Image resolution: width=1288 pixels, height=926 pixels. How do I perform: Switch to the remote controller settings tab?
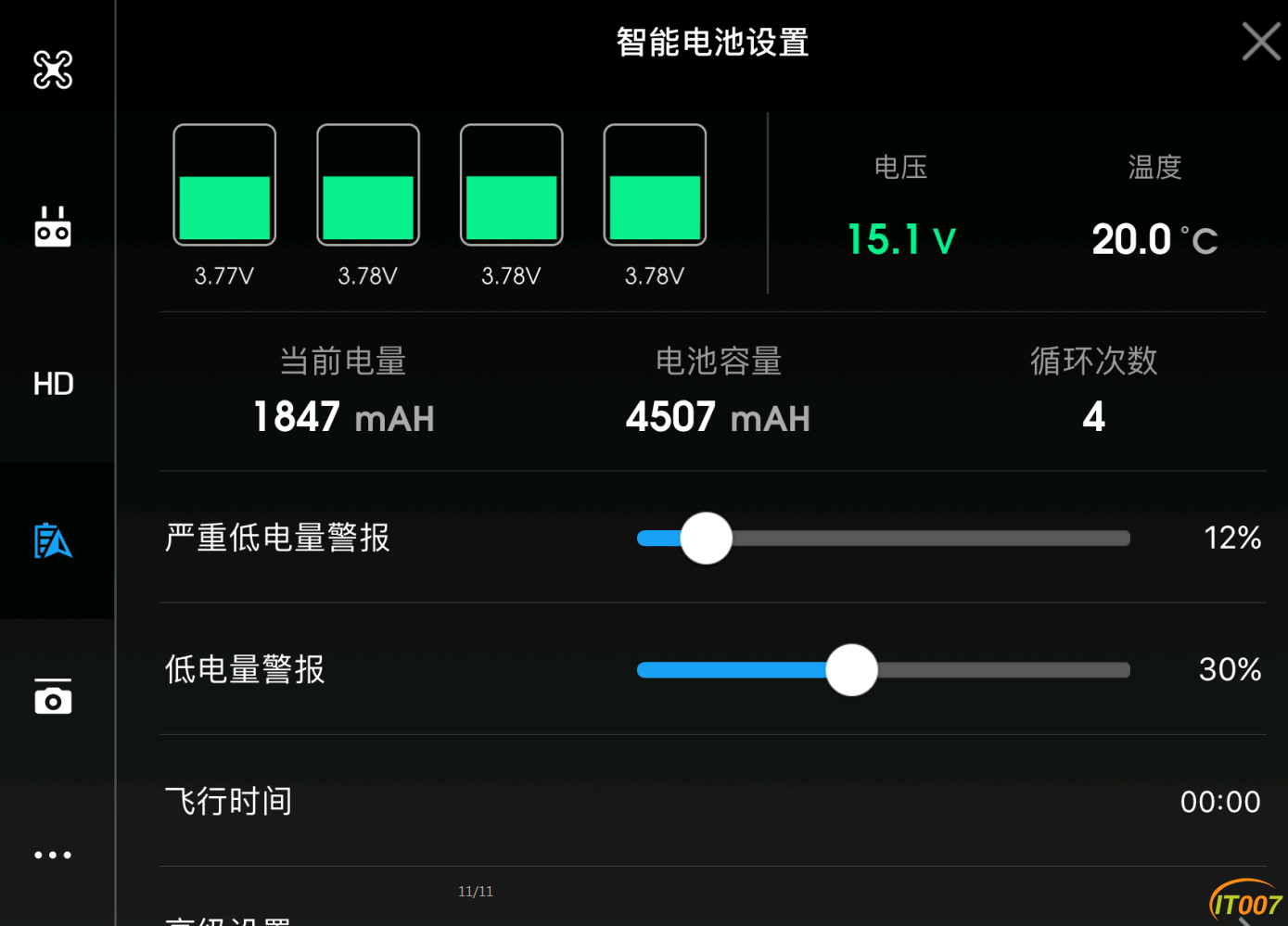click(x=53, y=227)
